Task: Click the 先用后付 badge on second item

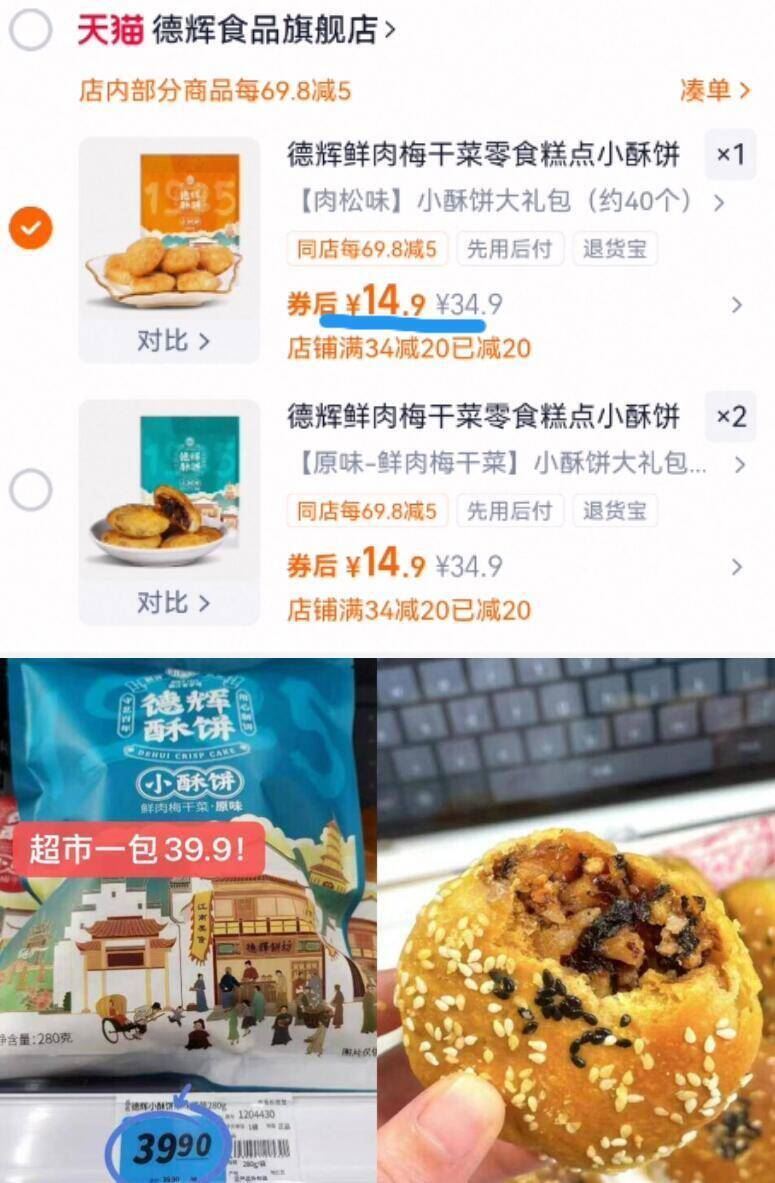Action: pyautogui.click(x=510, y=511)
